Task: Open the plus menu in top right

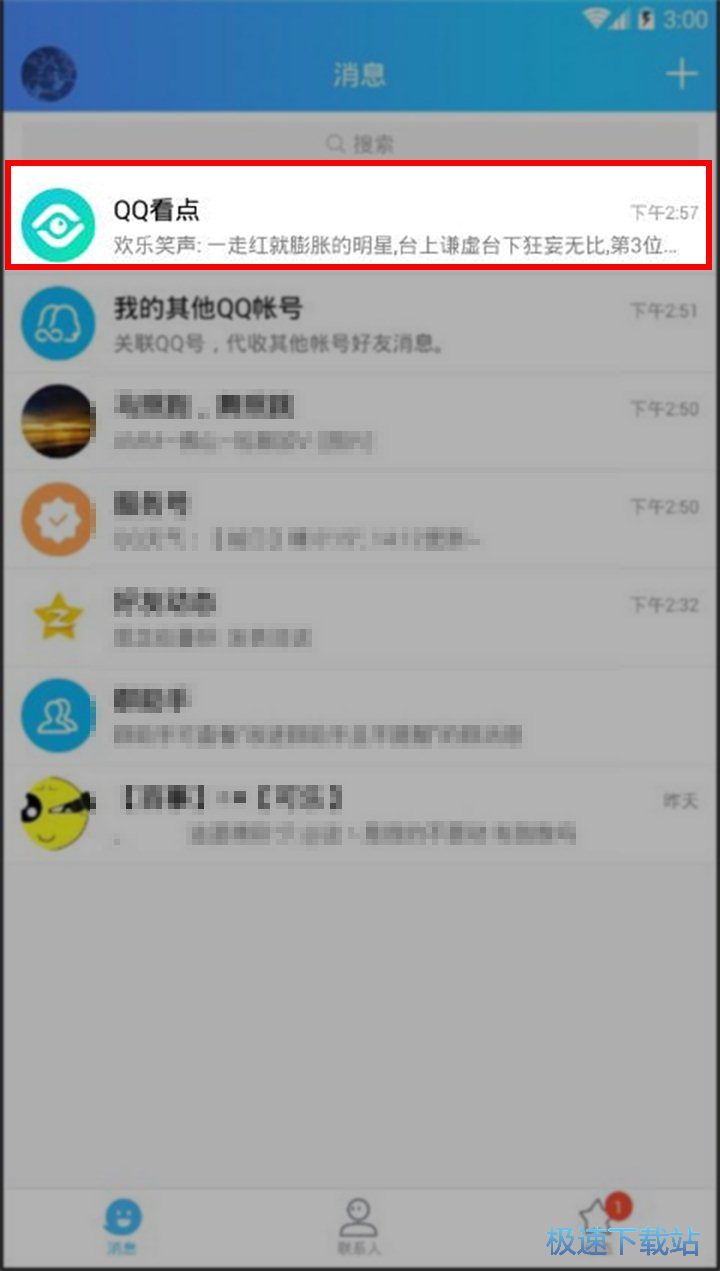Action: [683, 73]
